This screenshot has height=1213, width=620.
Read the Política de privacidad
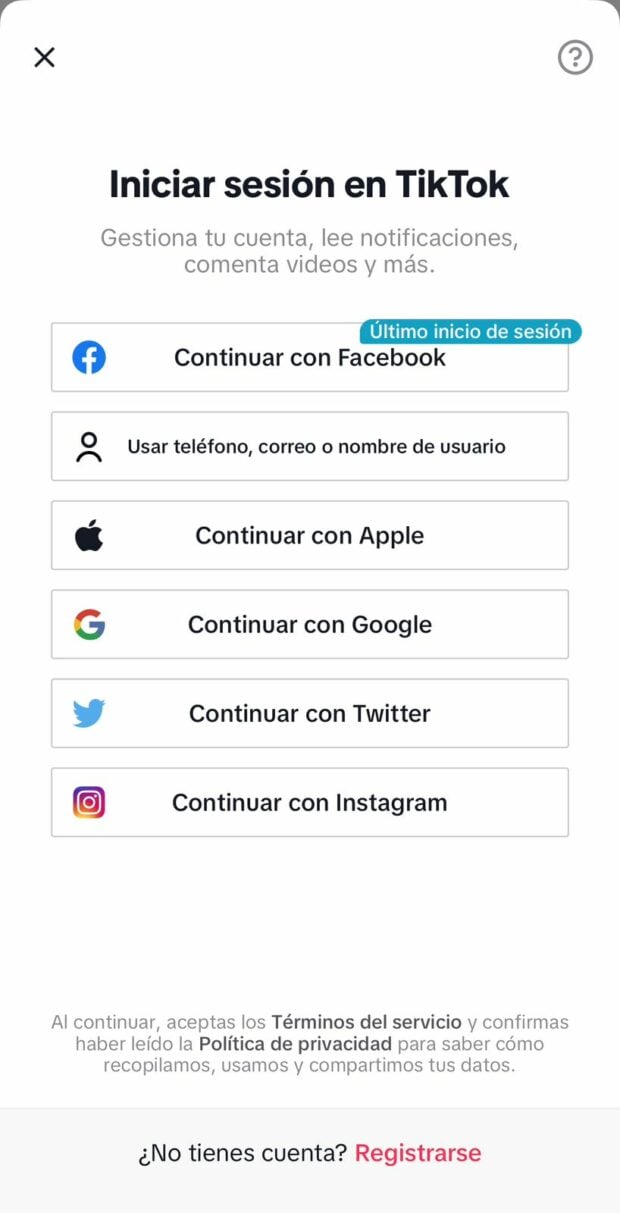(x=295, y=1044)
